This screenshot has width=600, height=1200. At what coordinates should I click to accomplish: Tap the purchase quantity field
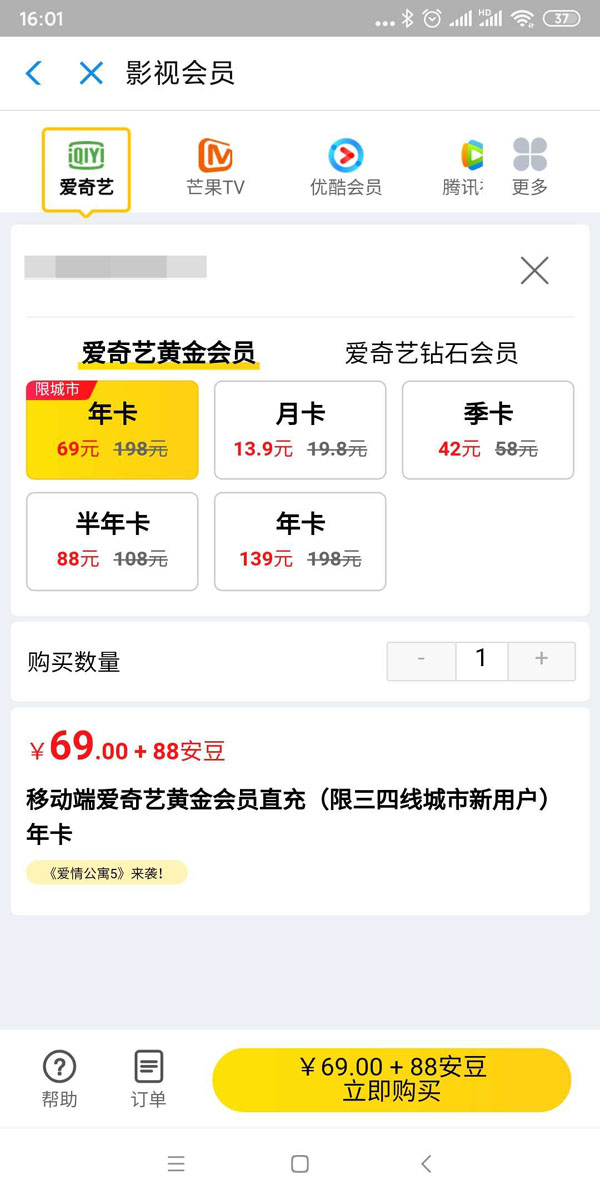coord(481,661)
